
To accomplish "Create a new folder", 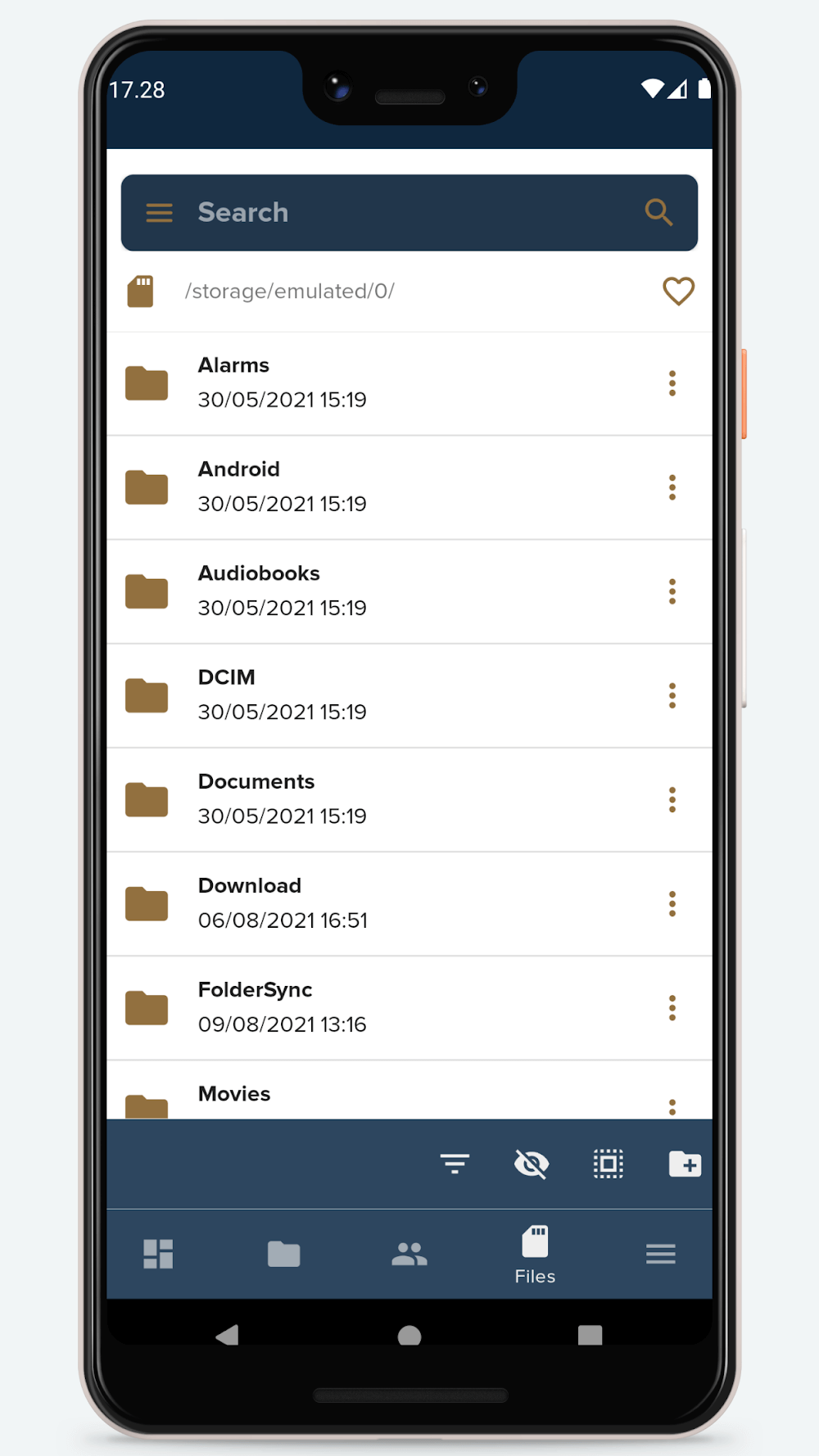I will click(x=685, y=1164).
